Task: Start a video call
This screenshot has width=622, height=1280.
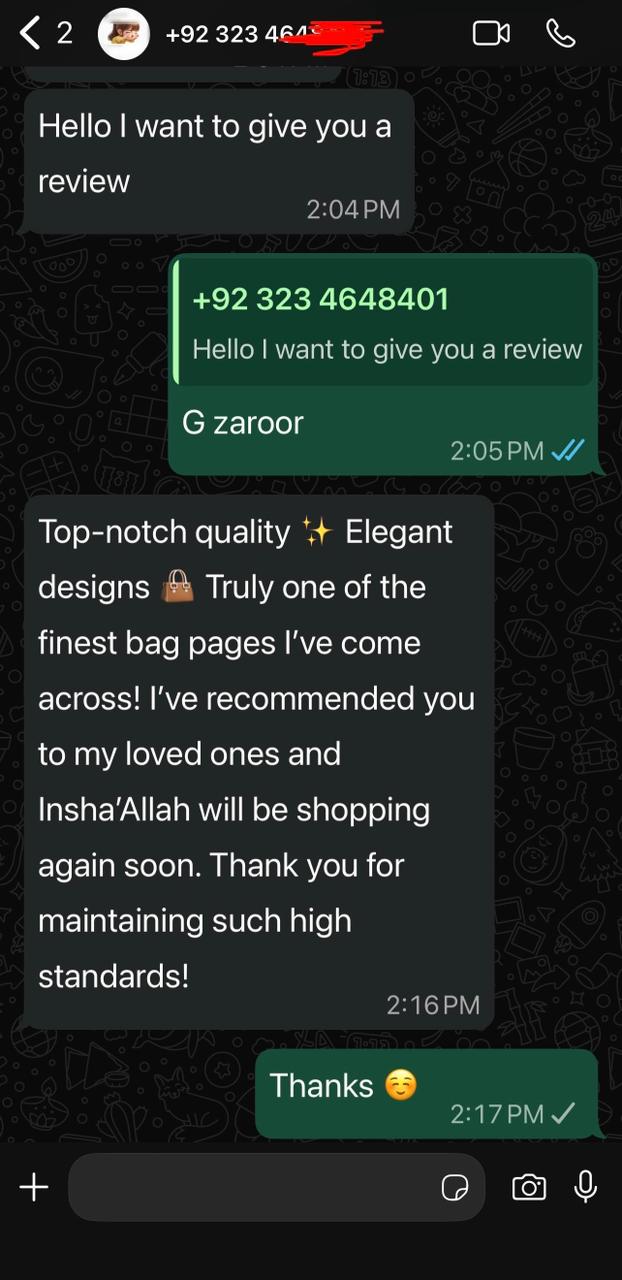Action: 491,34
